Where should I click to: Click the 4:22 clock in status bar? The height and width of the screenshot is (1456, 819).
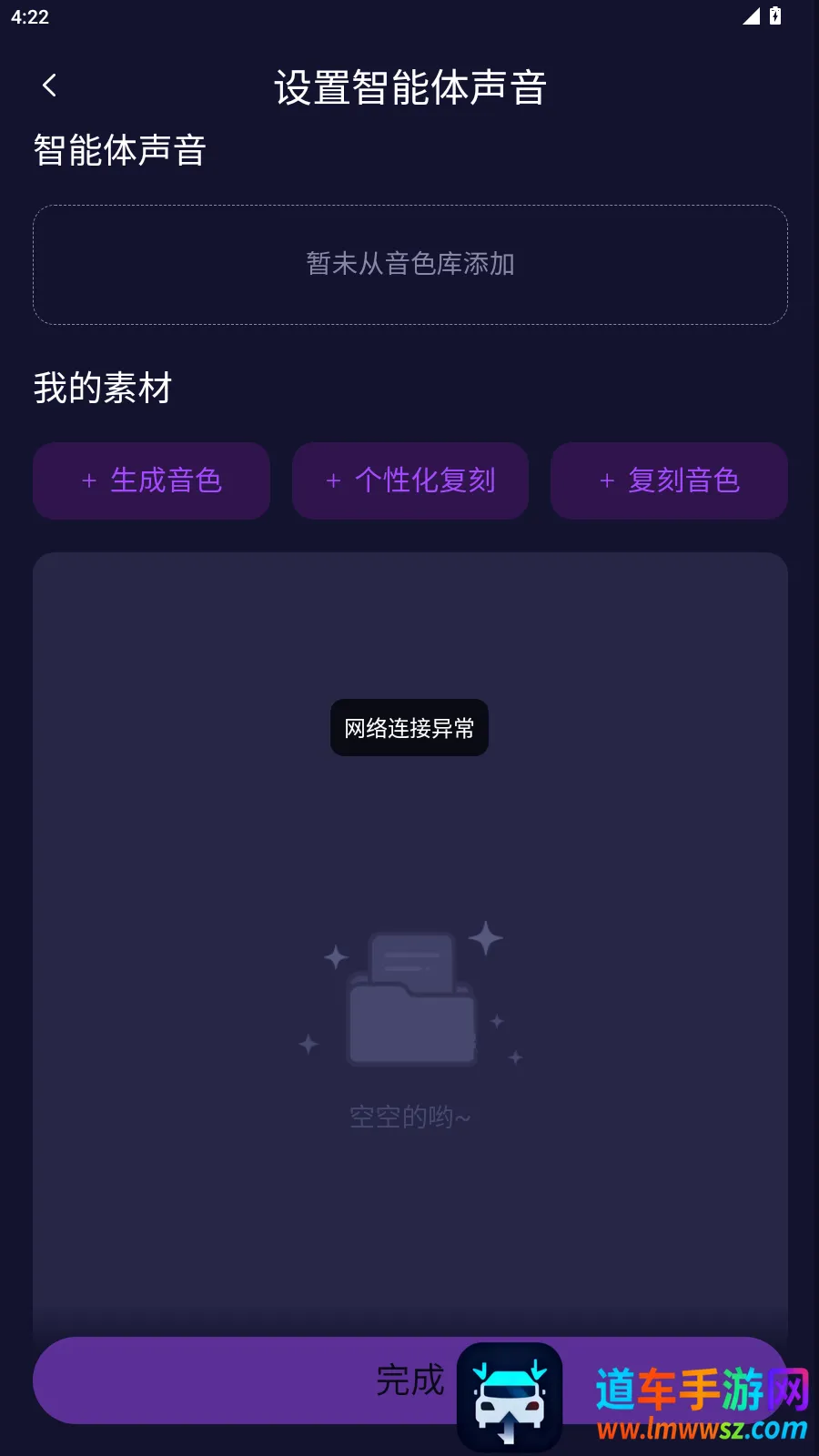pos(31,16)
